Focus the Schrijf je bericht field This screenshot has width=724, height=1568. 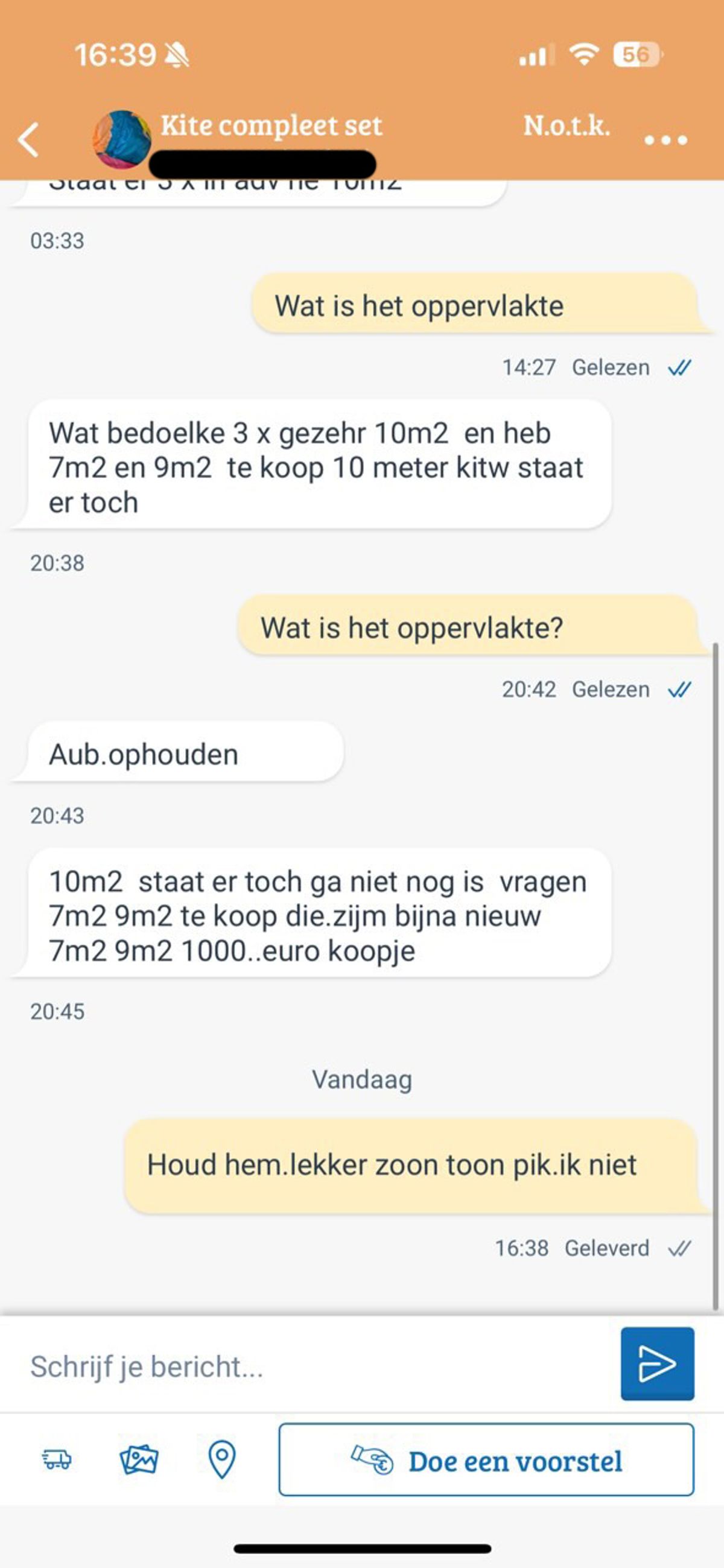pos(317,1366)
